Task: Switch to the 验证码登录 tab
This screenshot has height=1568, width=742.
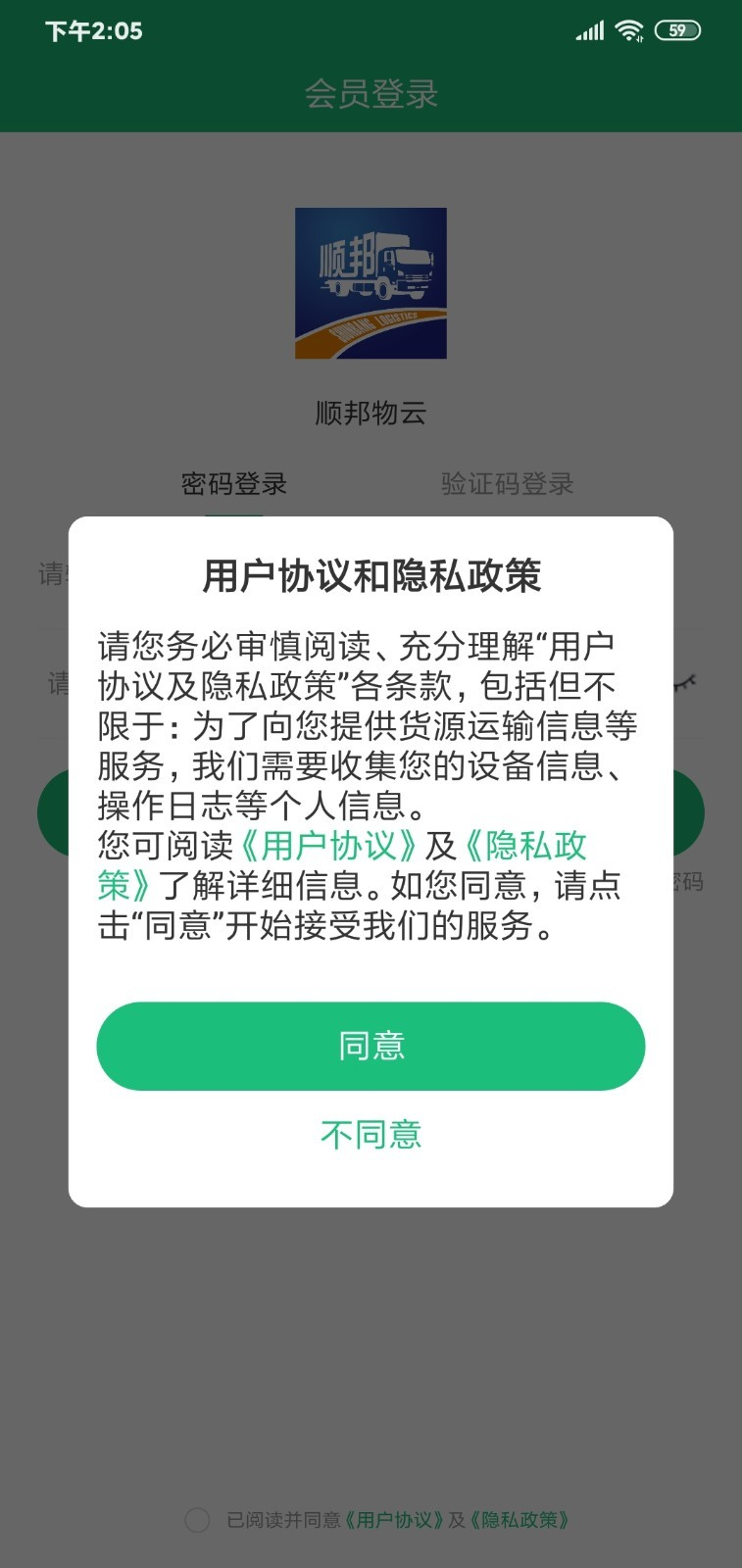Action: [x=507, y=484]
